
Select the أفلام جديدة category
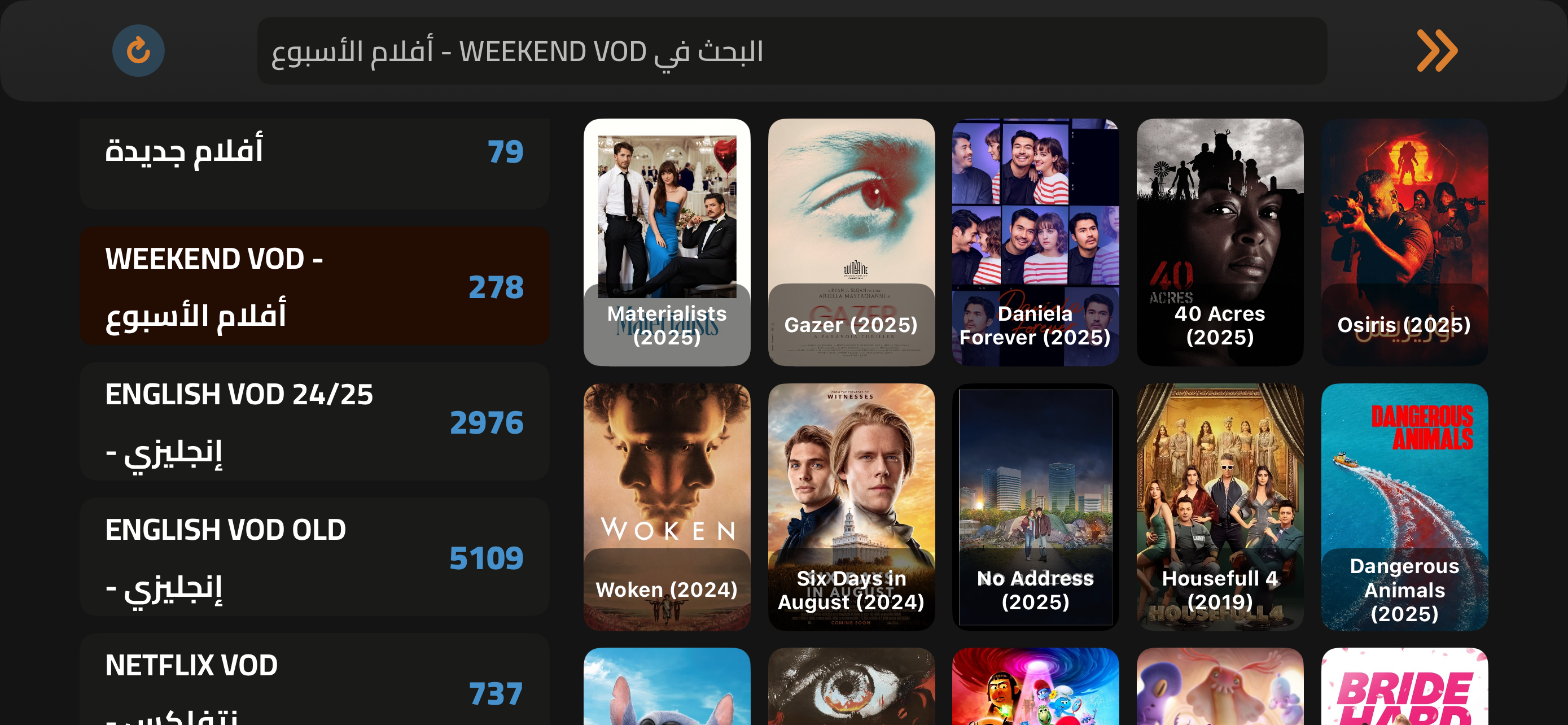coord(314,162)
